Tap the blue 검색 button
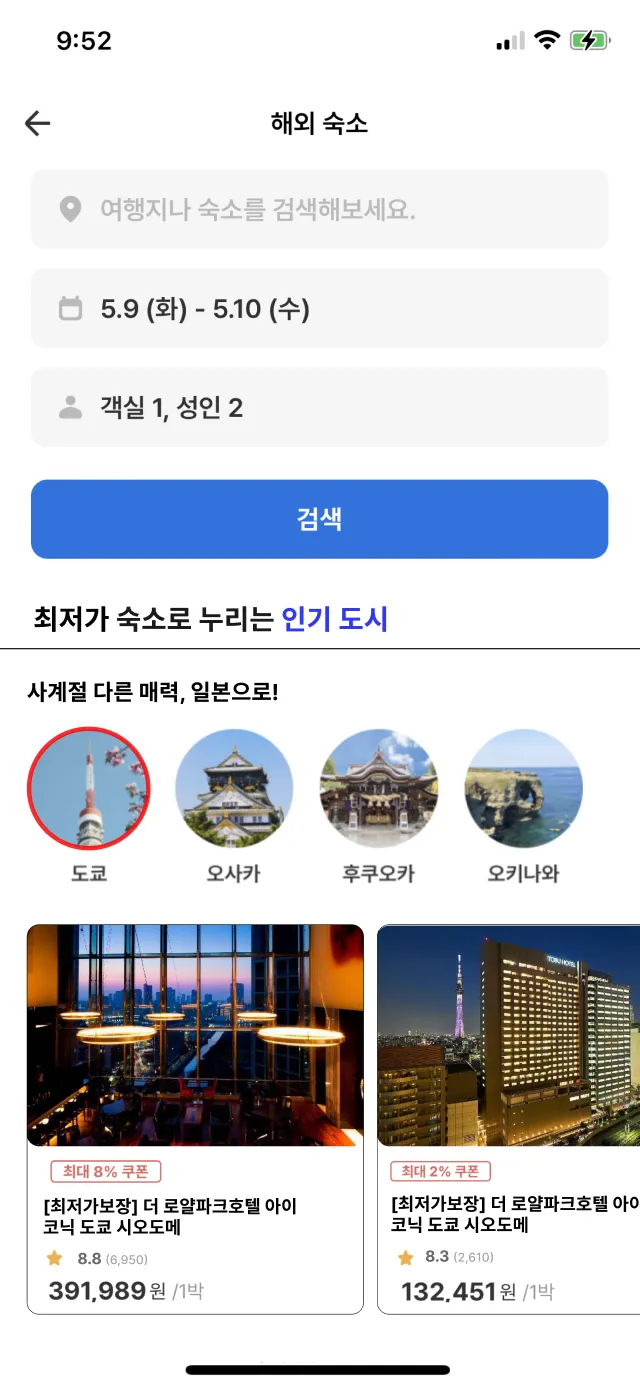640x1390 pixels. tap(319, 519)
